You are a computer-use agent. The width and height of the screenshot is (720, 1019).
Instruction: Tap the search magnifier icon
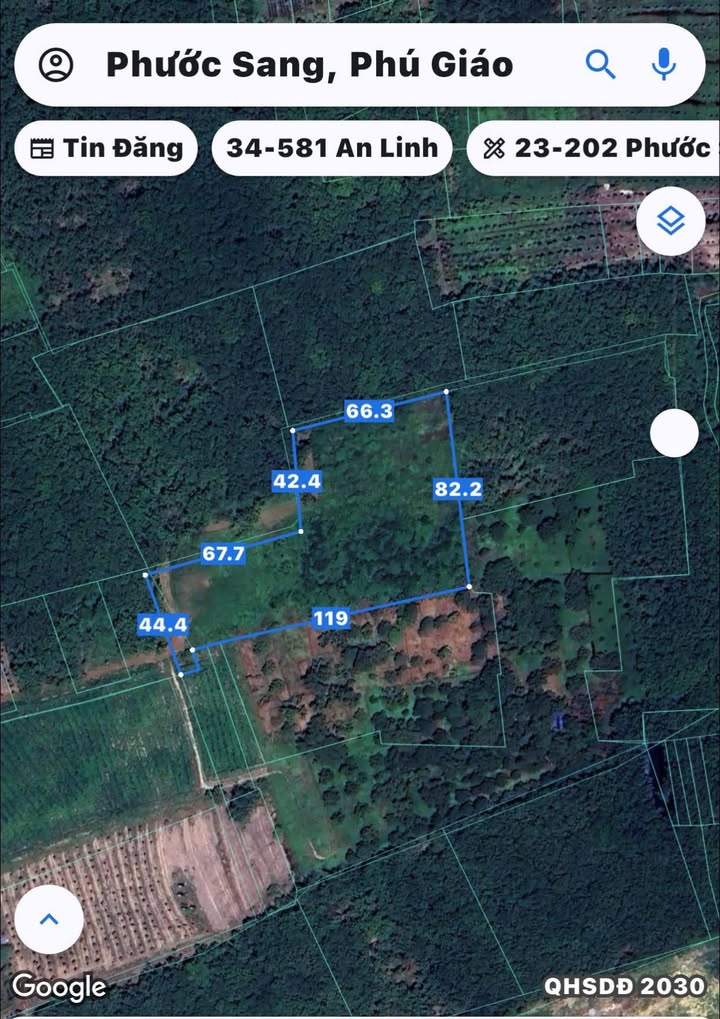(600, 65)
